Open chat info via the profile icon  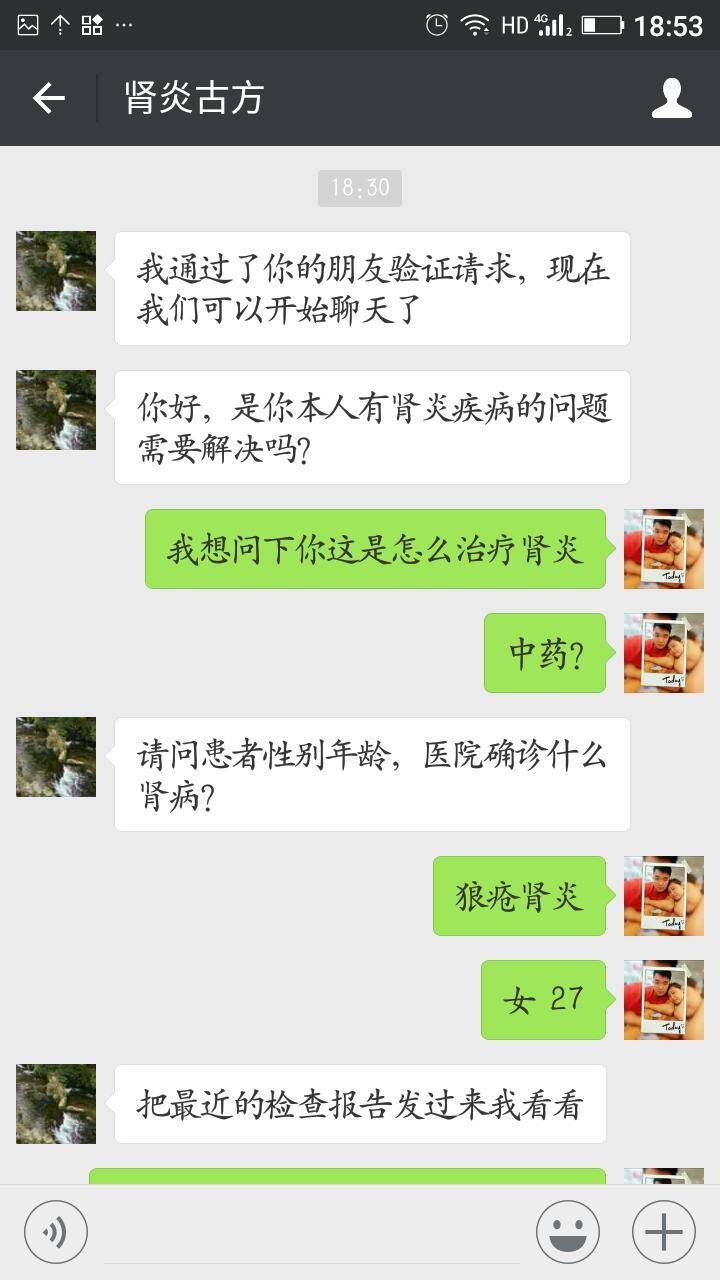click(671, 98)
